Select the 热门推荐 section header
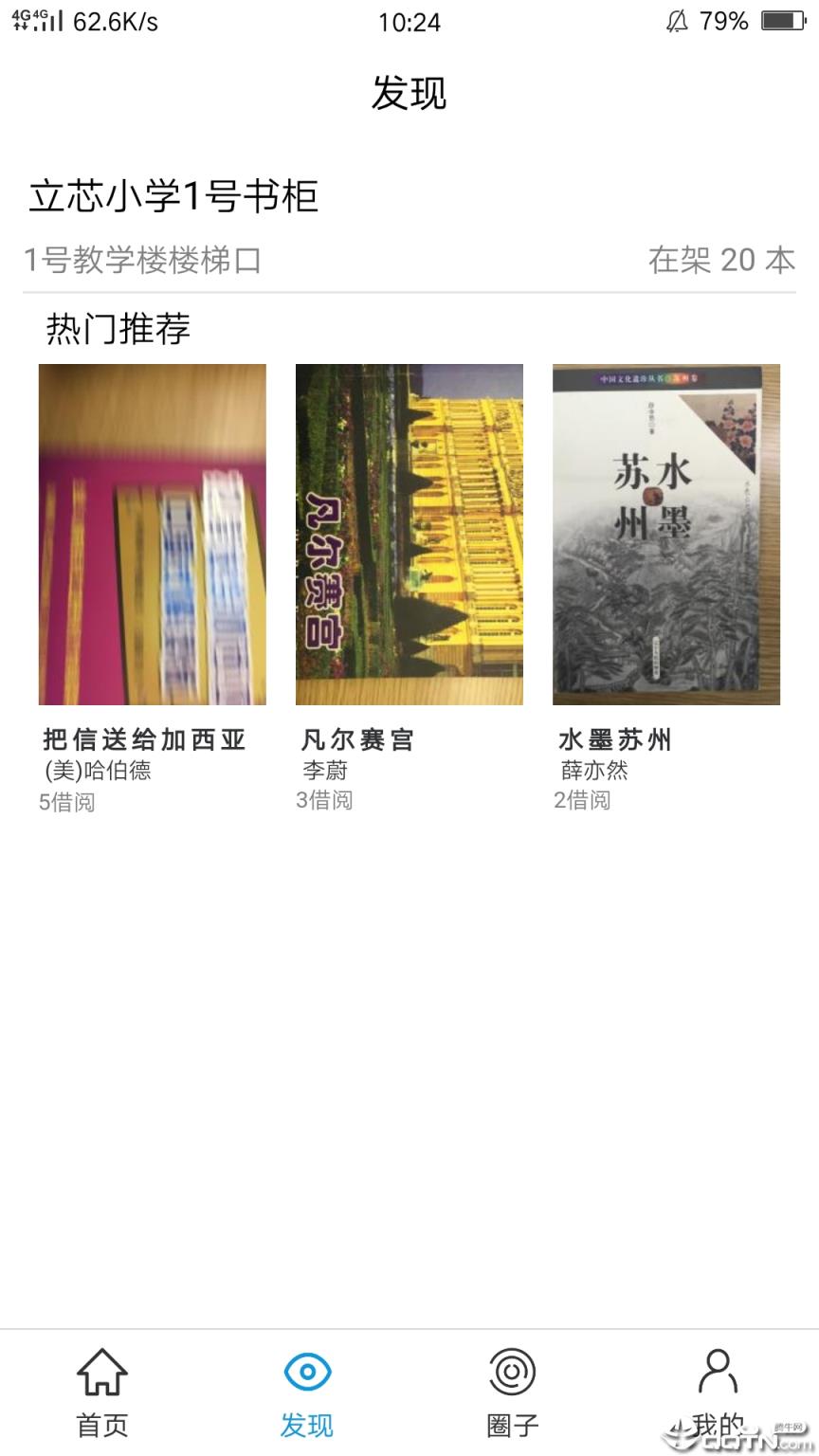 (118, 328)
